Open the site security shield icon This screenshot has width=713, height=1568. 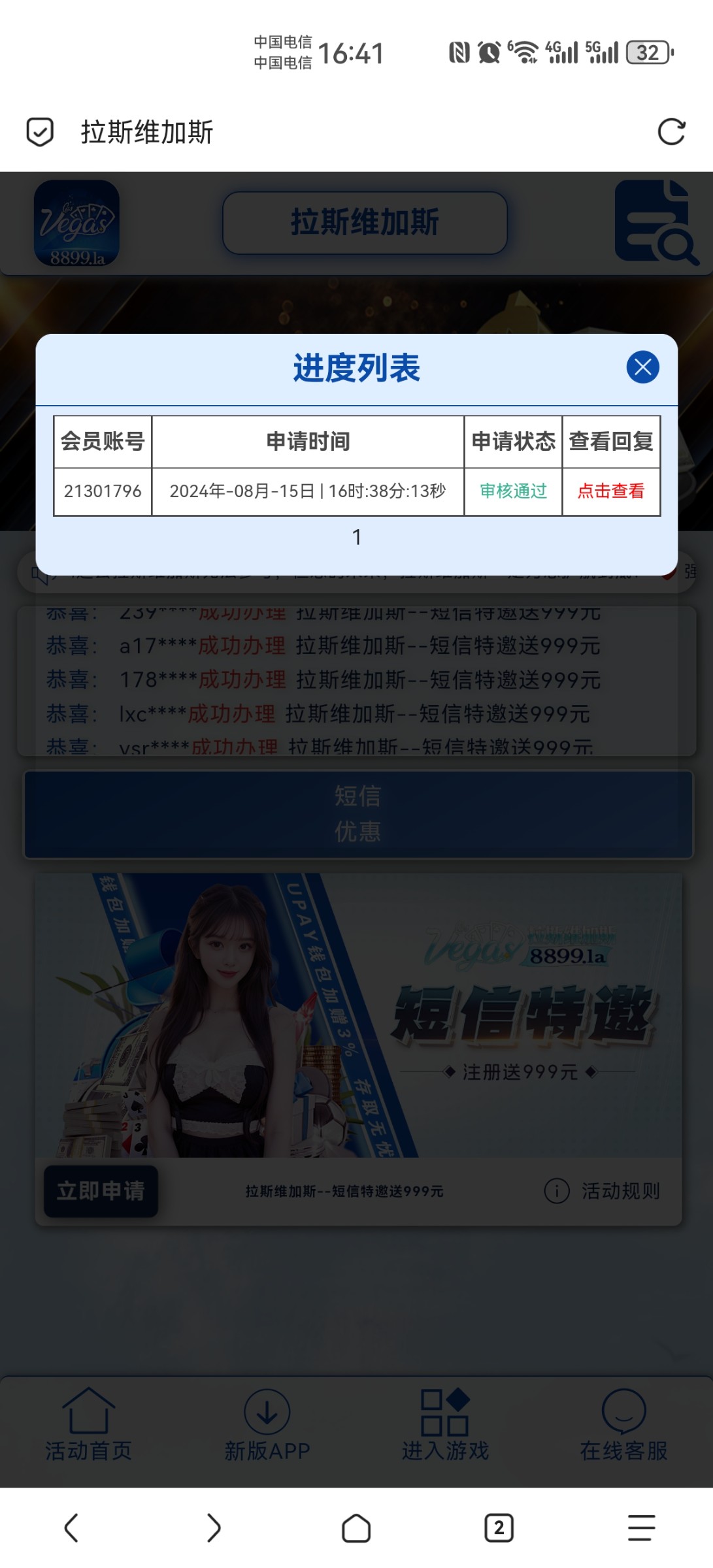coord(40,132)
